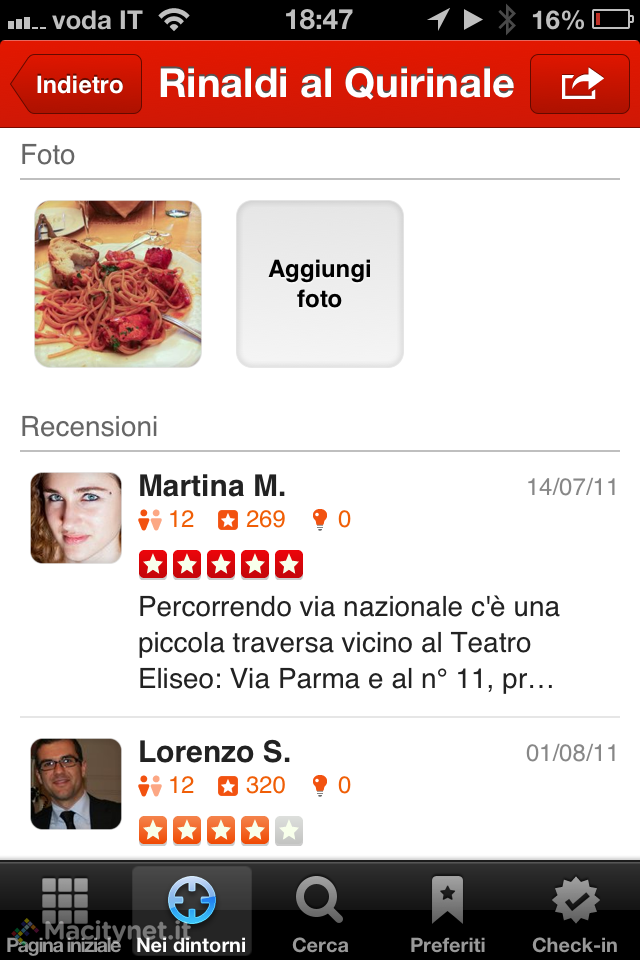Select the Nei dintorni tab
640x960 pixels.
192,912
